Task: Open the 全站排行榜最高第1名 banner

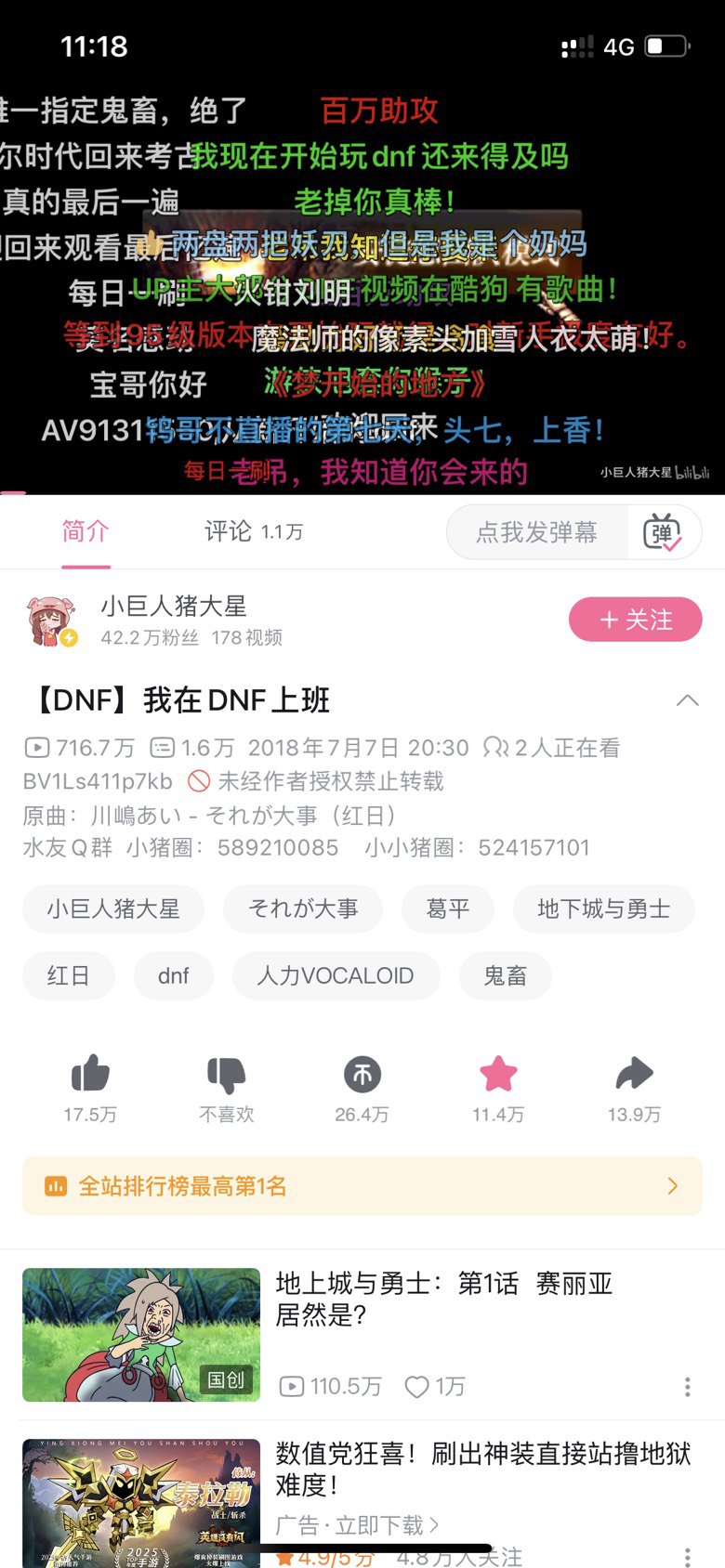Action: (362, 1186)
